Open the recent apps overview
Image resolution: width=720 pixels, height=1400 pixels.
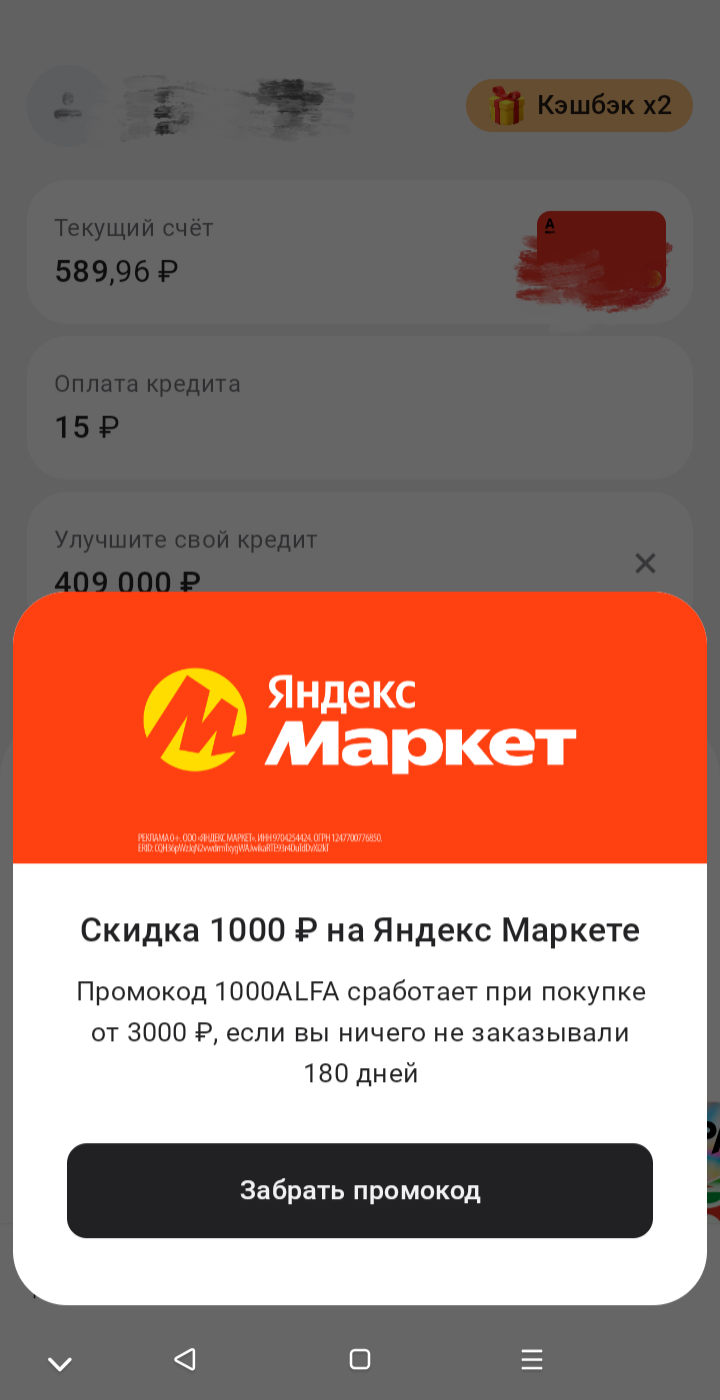[x=532, y=1359]
